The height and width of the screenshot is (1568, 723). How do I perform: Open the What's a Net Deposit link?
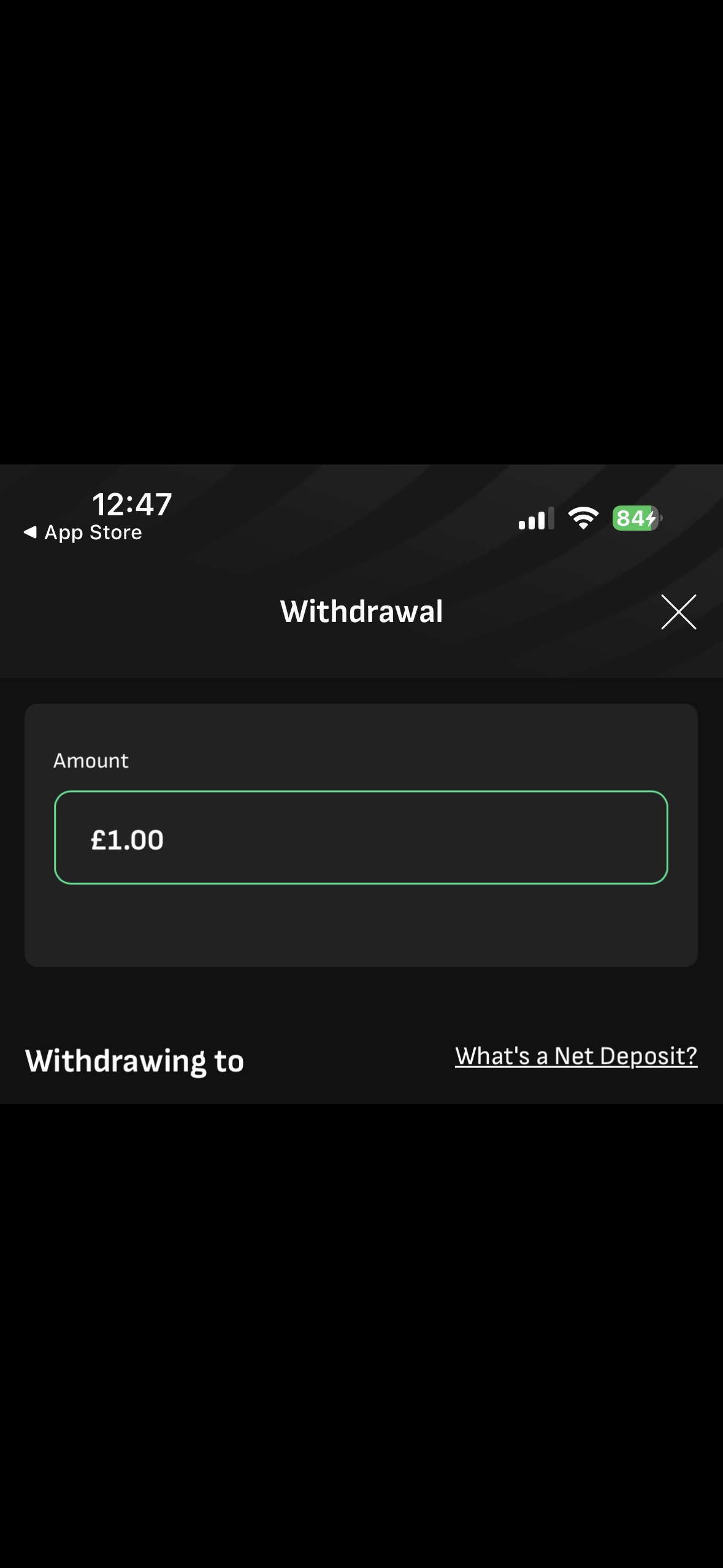[x=576, y=1055]
